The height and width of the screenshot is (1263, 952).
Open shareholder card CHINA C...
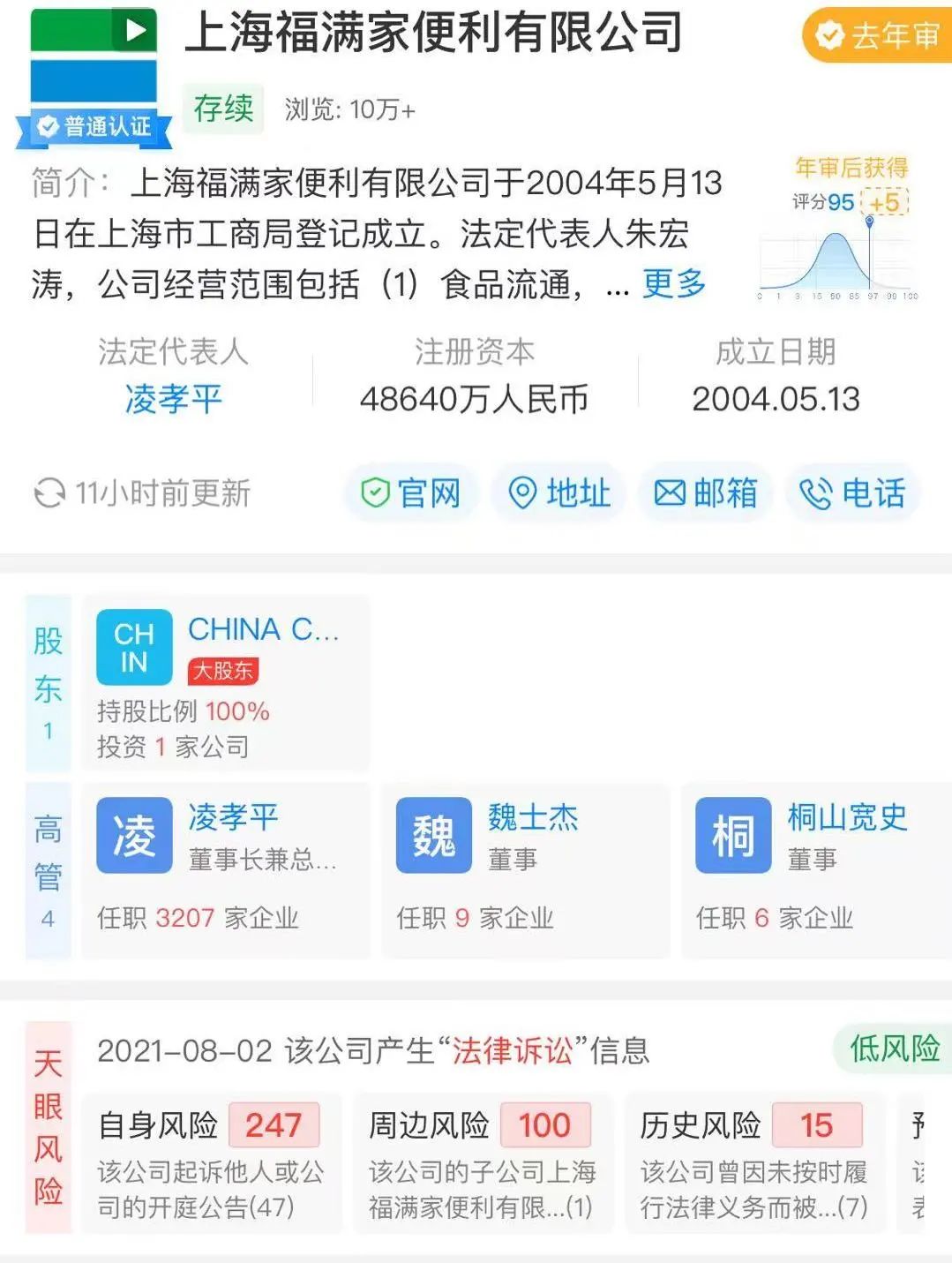coord(225,683)
